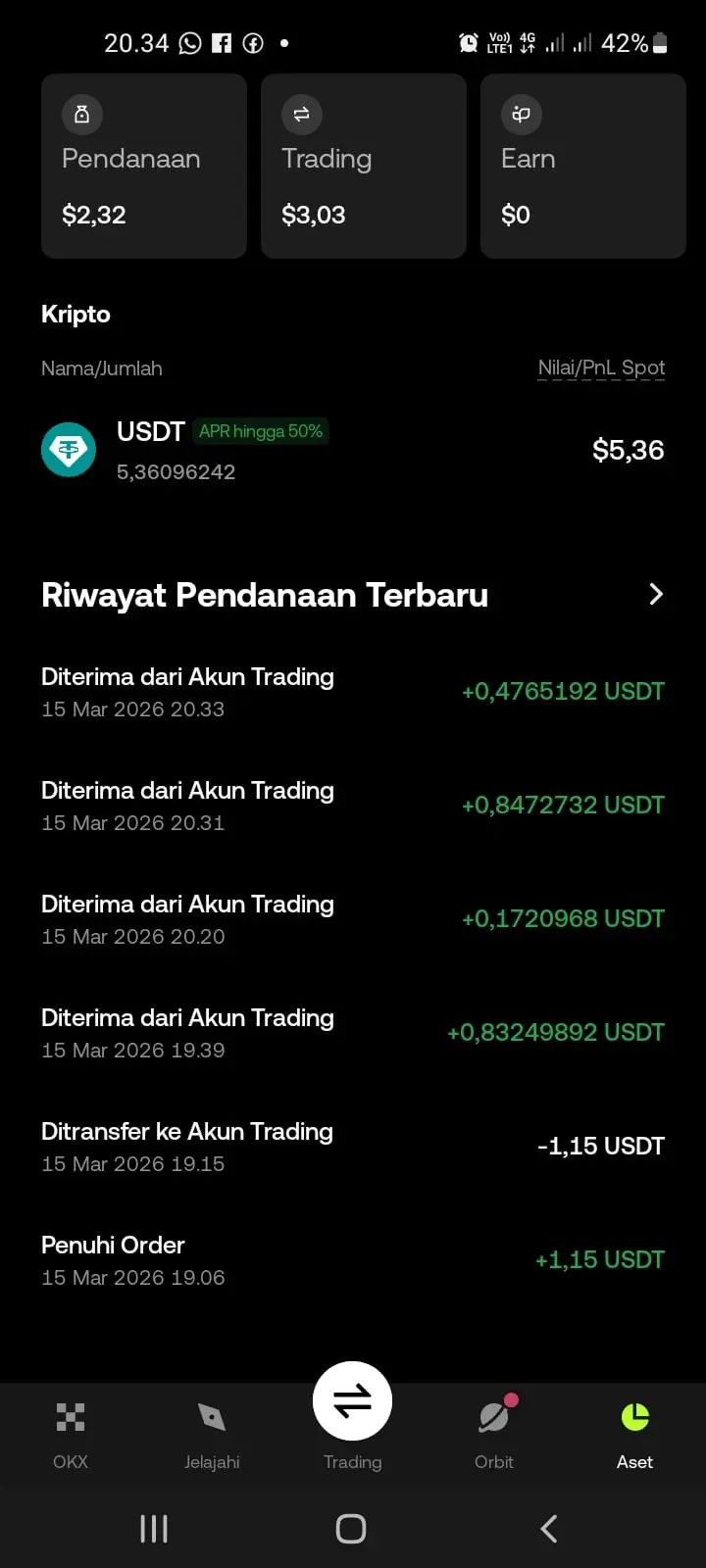Open Ditransfer ke Akun Trading entry
Screen dimensions: 706x1568
point(353,1147)
